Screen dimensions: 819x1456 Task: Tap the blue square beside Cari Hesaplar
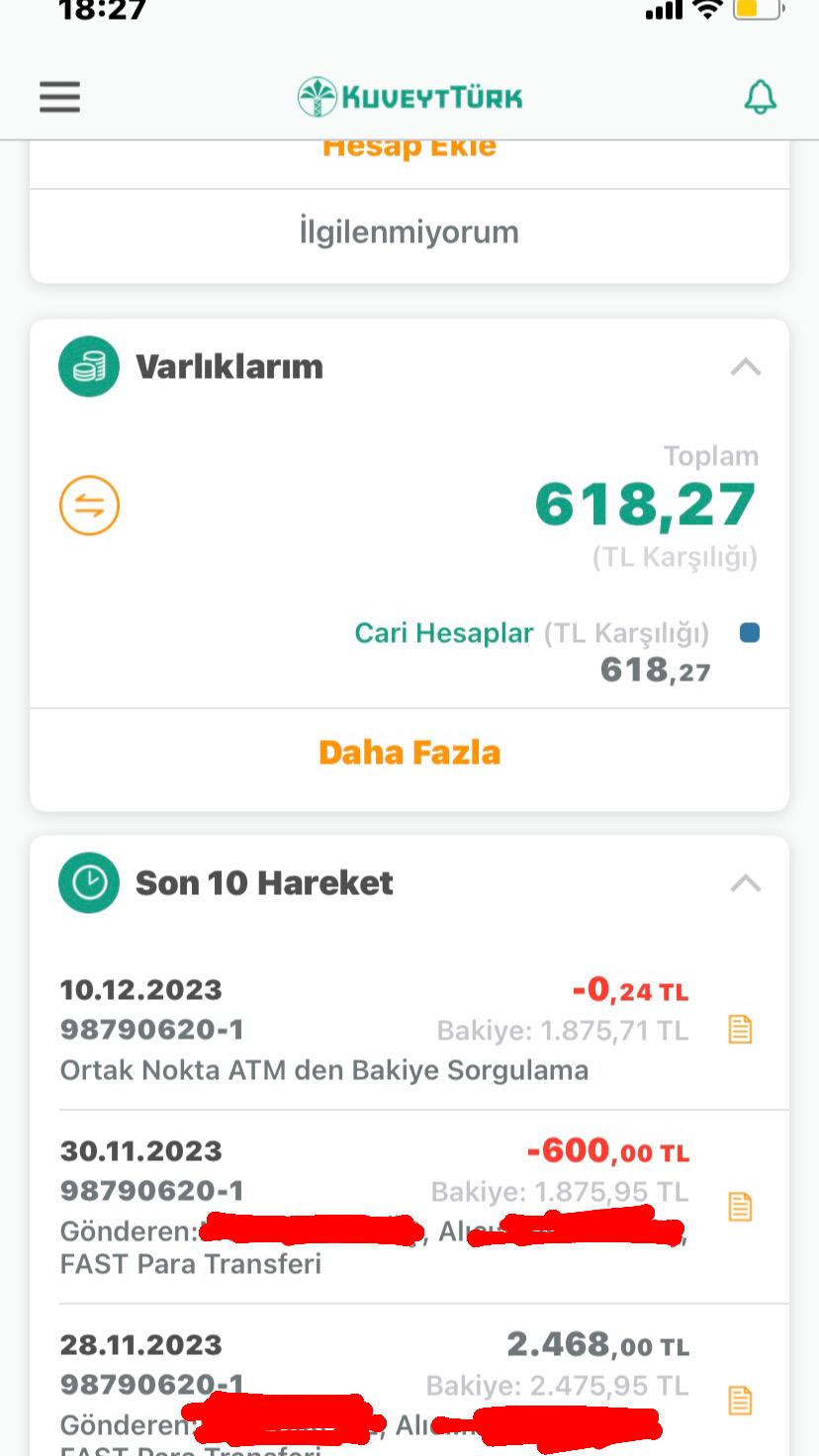pos(750,632)
